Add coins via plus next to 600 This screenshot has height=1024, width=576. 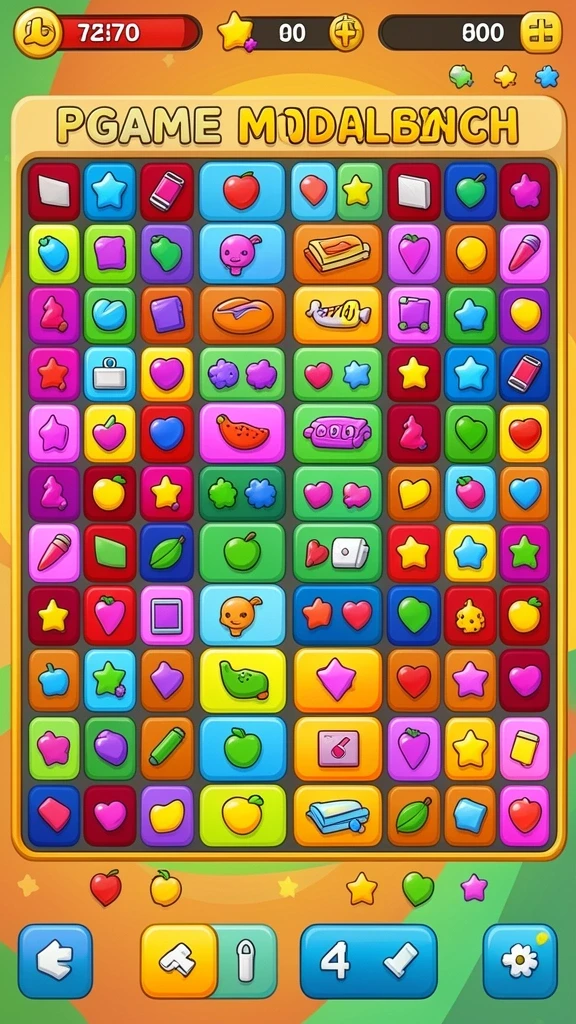541,32
